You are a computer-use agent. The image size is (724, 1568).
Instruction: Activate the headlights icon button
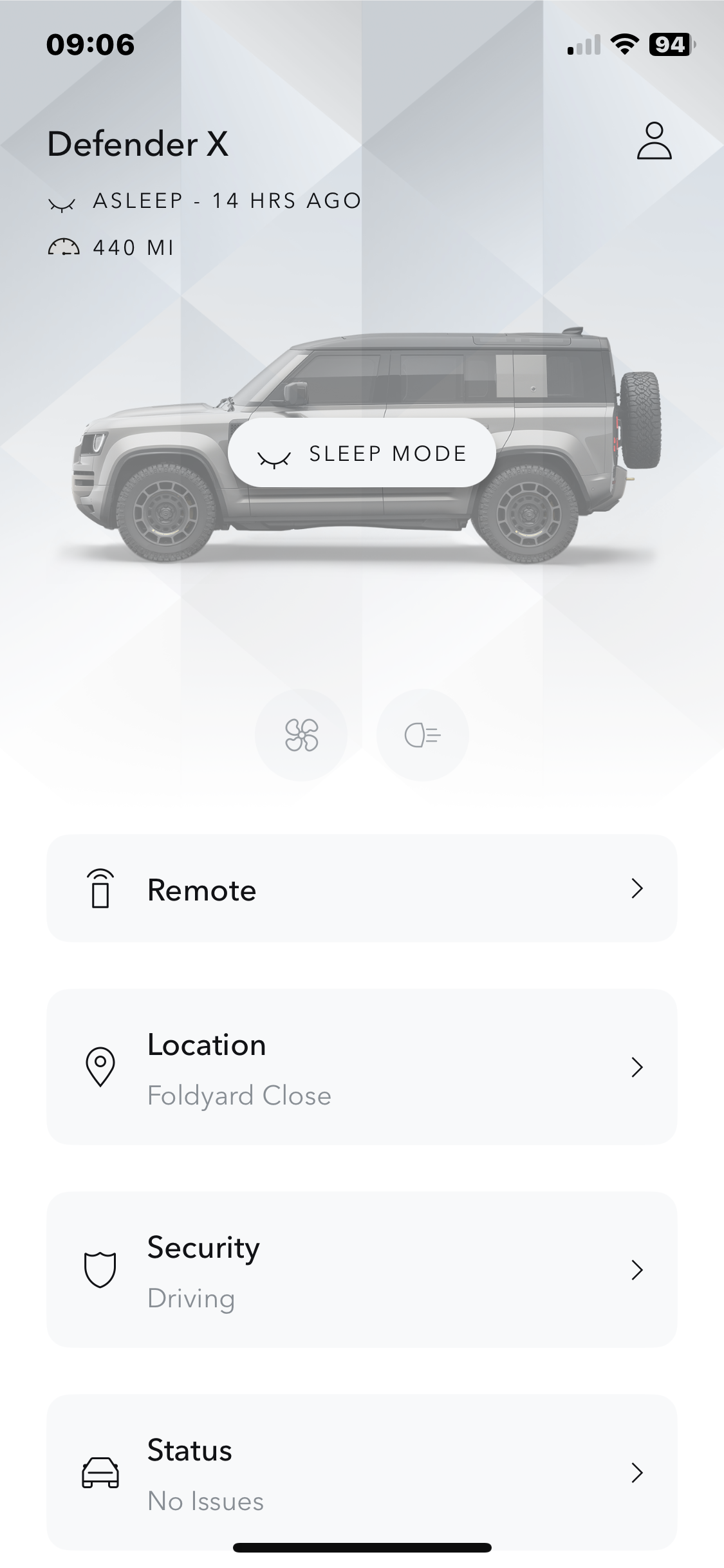[x=422, y=735]
